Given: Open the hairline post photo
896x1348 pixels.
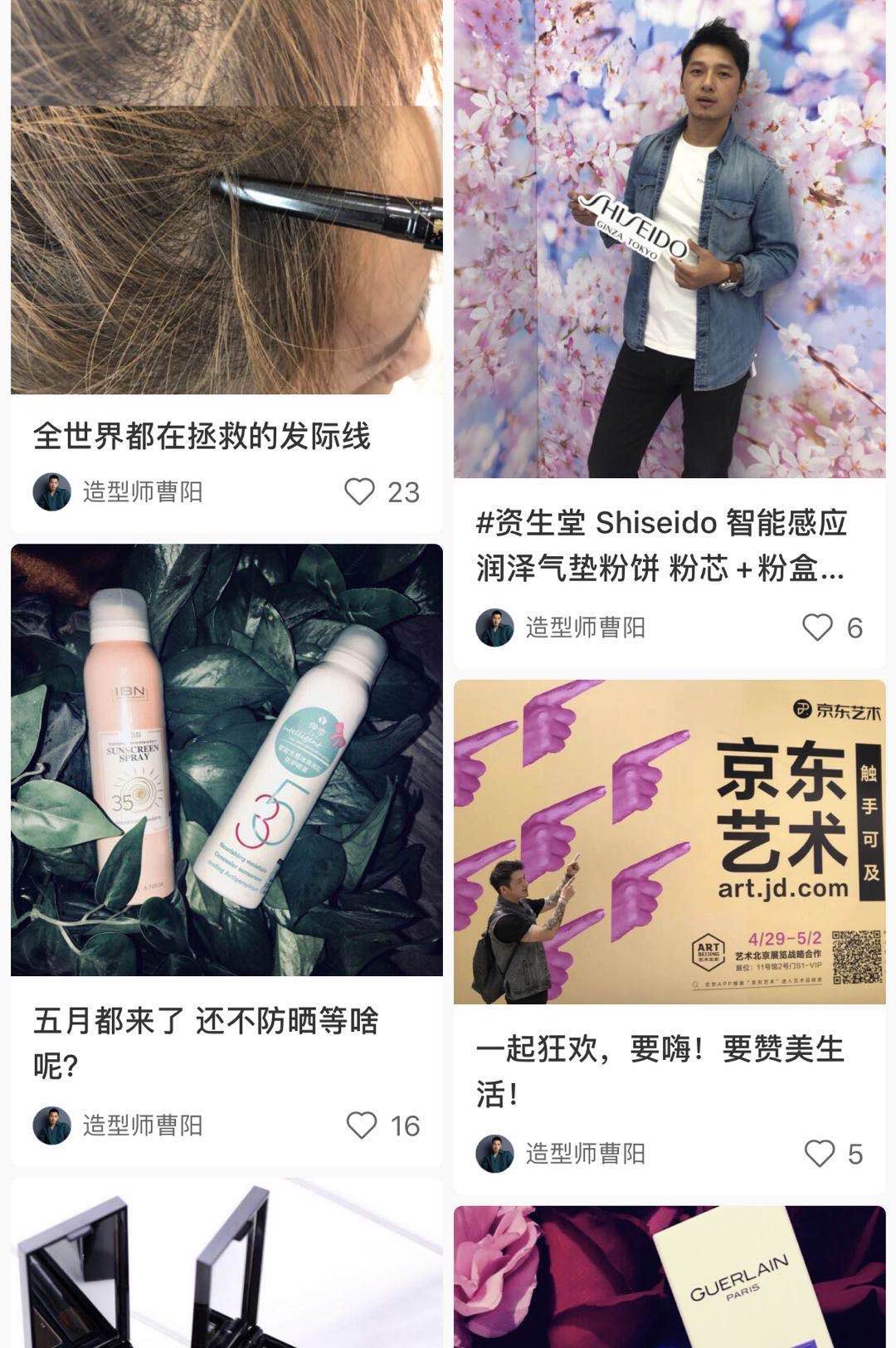Looking at the screenshot, I should tap(226, 199).
